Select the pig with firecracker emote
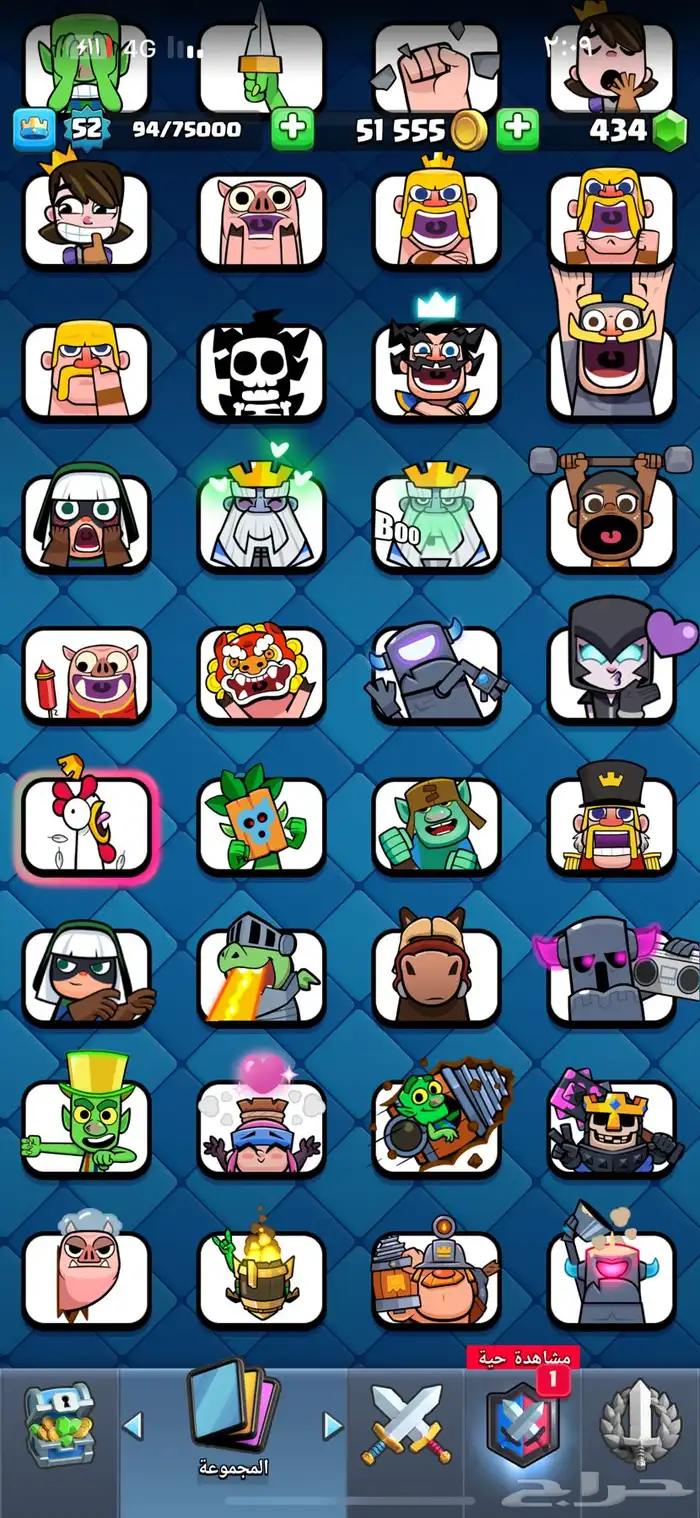 (x=86, y=674)
